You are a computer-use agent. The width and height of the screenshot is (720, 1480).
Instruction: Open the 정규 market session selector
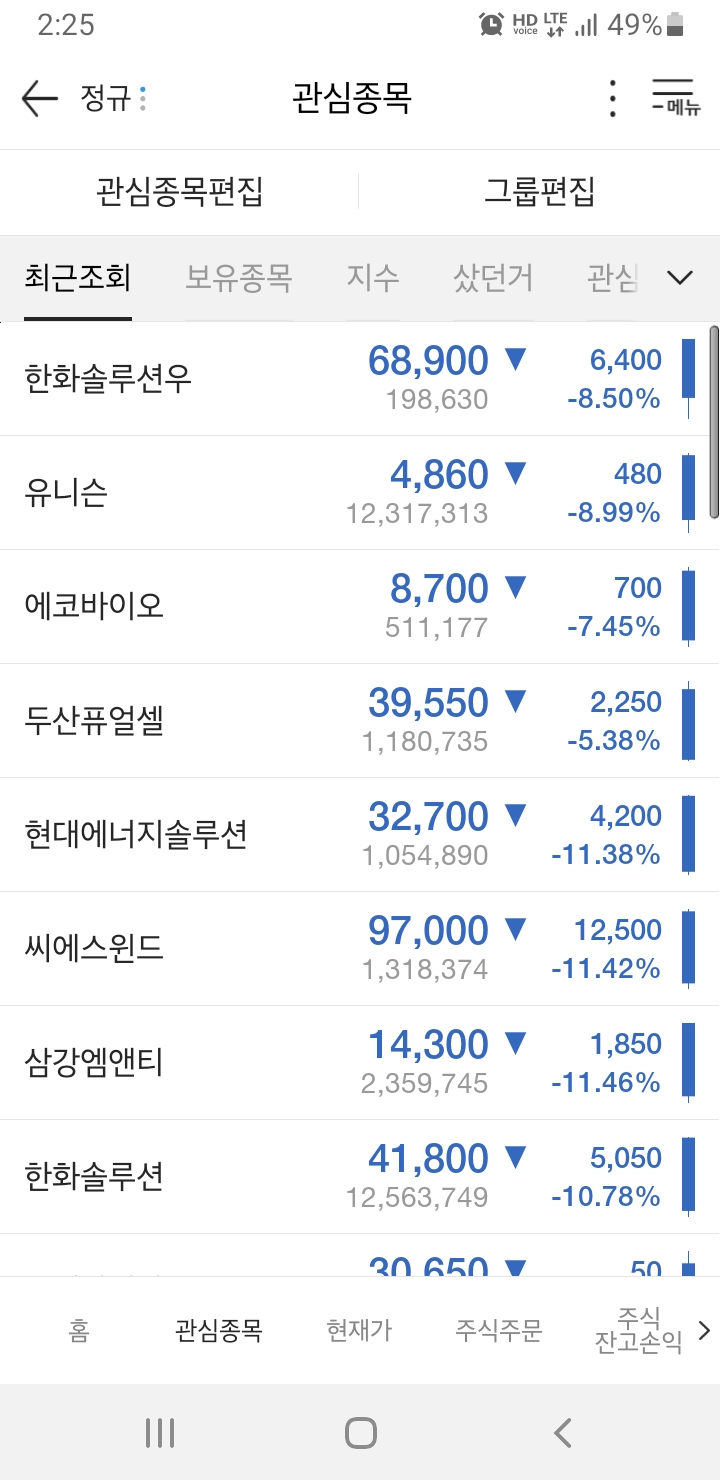tap(113, 99)
